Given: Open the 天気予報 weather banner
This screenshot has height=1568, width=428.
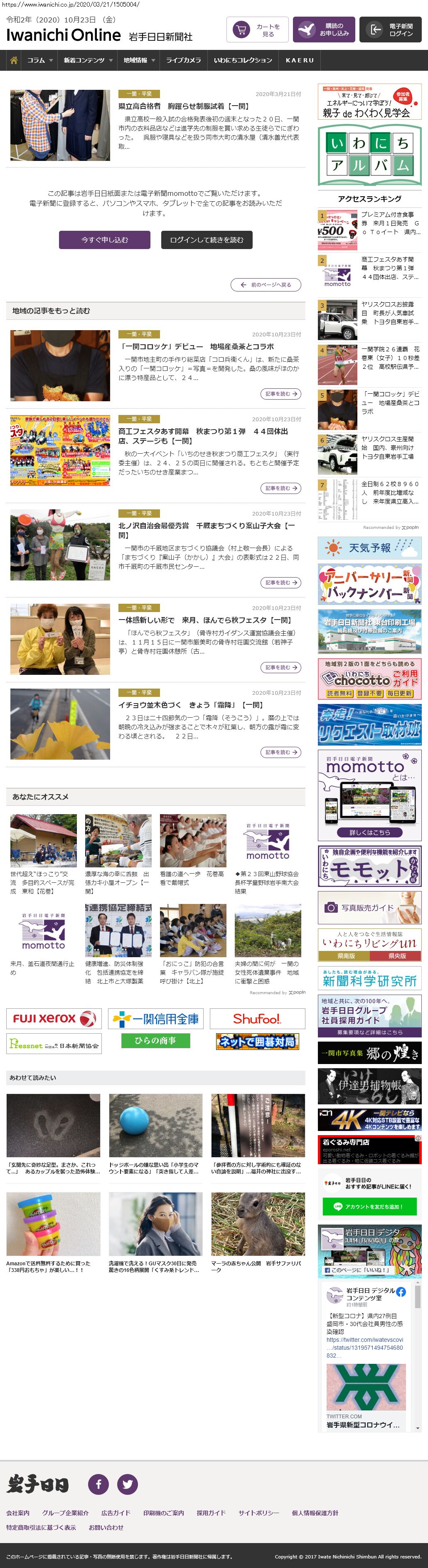Looking at the screenshot, I should (369, 548).
